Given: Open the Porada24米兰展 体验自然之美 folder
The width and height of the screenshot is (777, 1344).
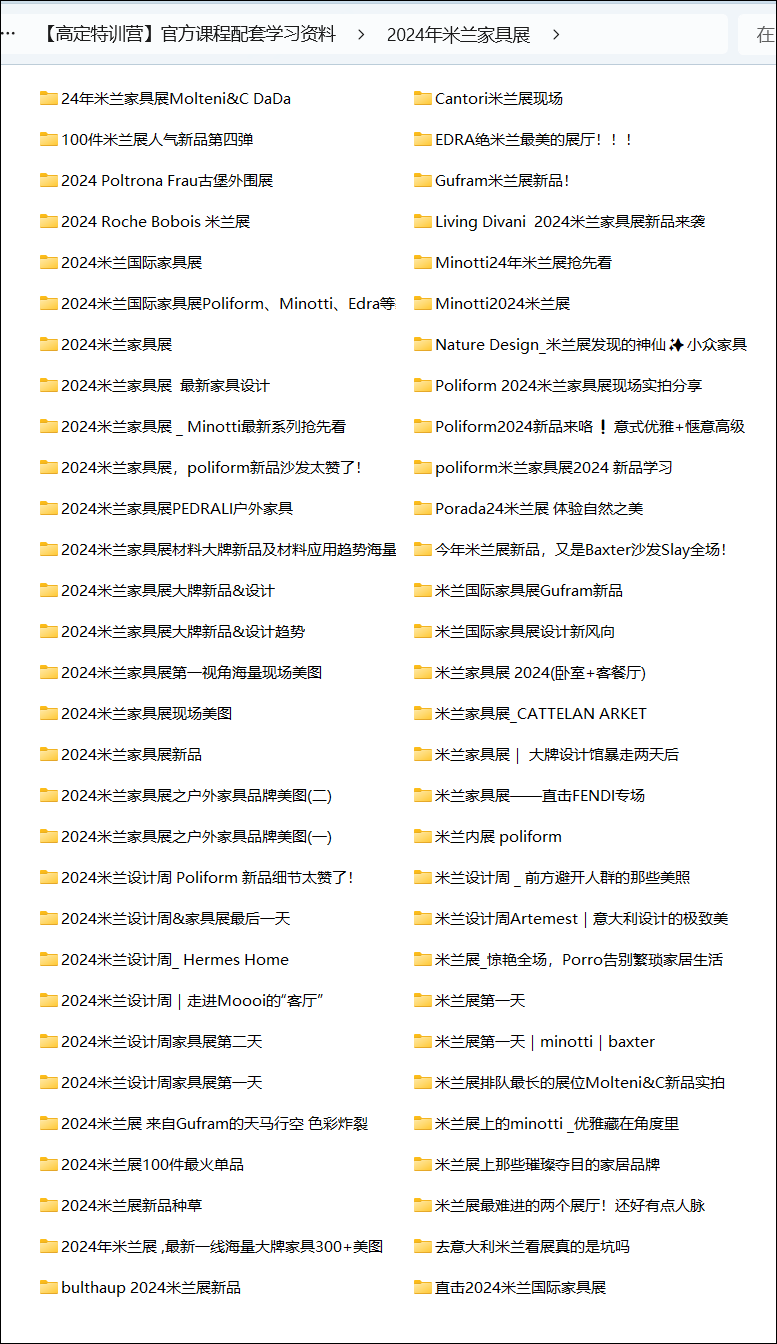Looking at the screenshot, I should [538, 508].
